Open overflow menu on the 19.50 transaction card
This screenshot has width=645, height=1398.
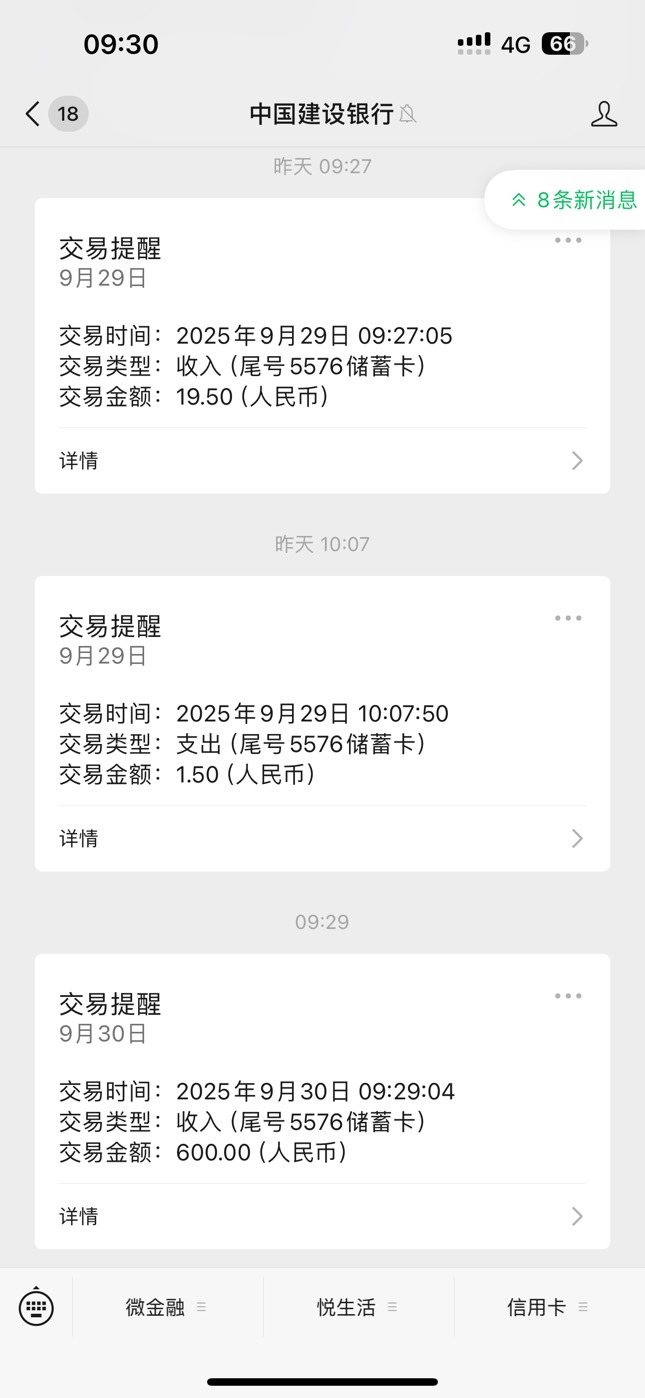click(x=568, y=240)
